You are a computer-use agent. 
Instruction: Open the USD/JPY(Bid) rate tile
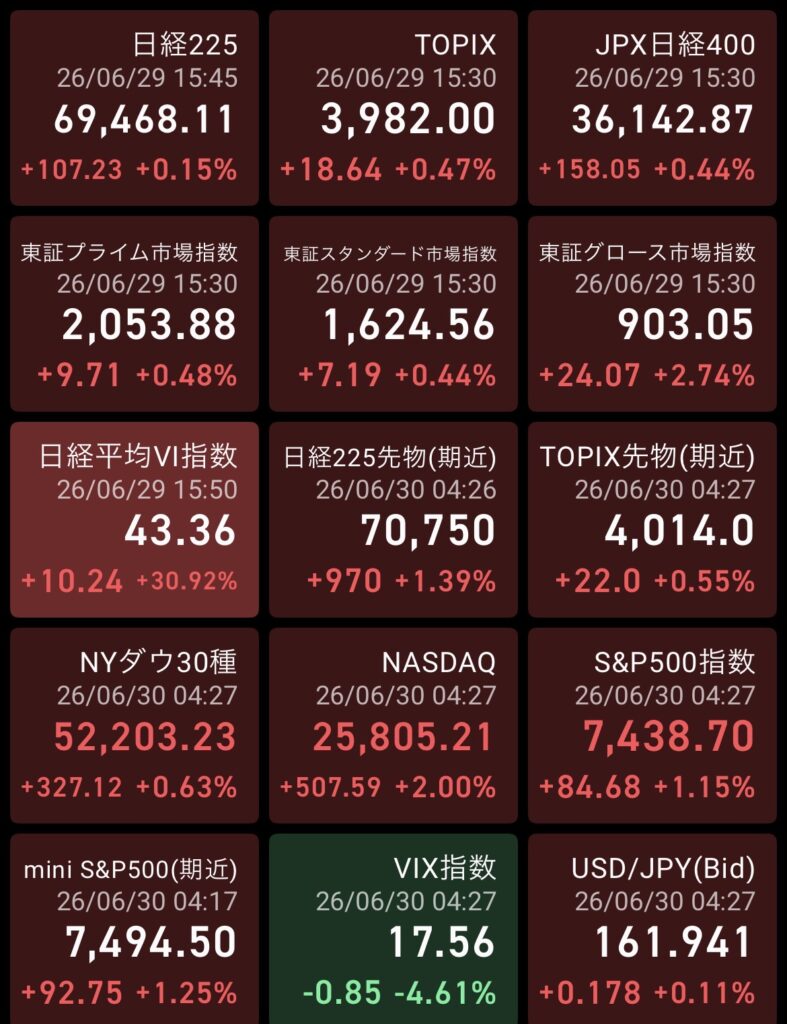click(x=652, y=929)
